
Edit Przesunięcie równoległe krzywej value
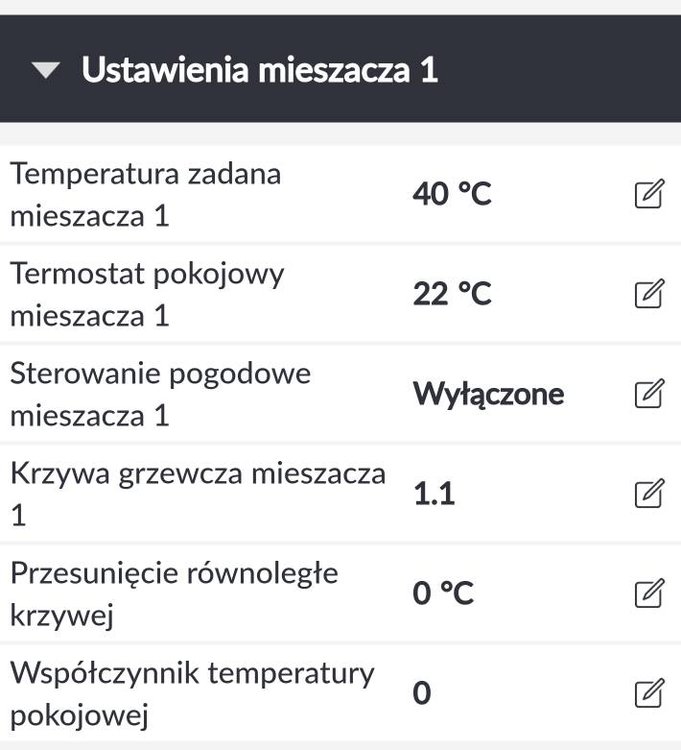tap(649, 593)
